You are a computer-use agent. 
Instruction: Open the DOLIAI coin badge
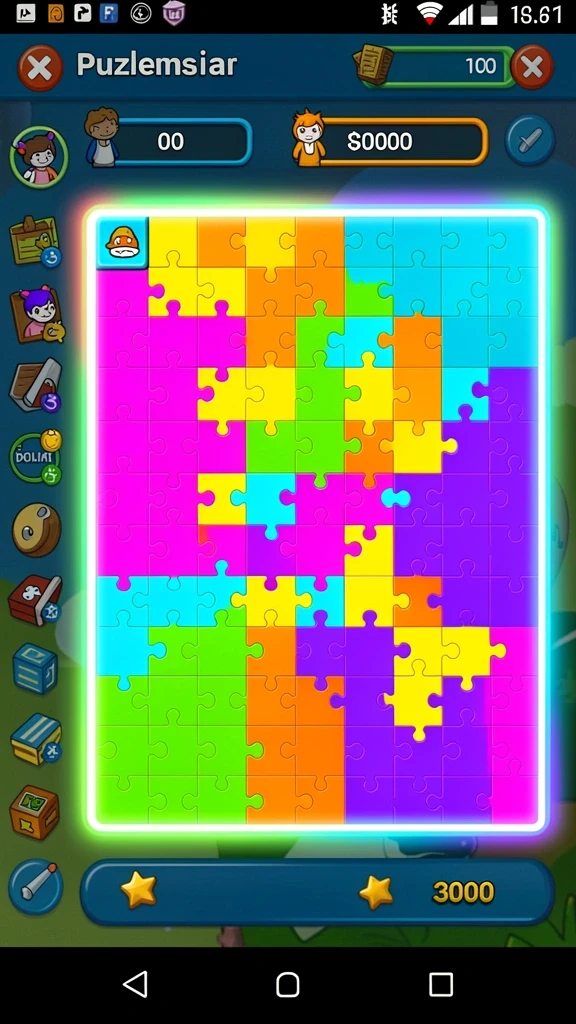click(x=36, y=456)
